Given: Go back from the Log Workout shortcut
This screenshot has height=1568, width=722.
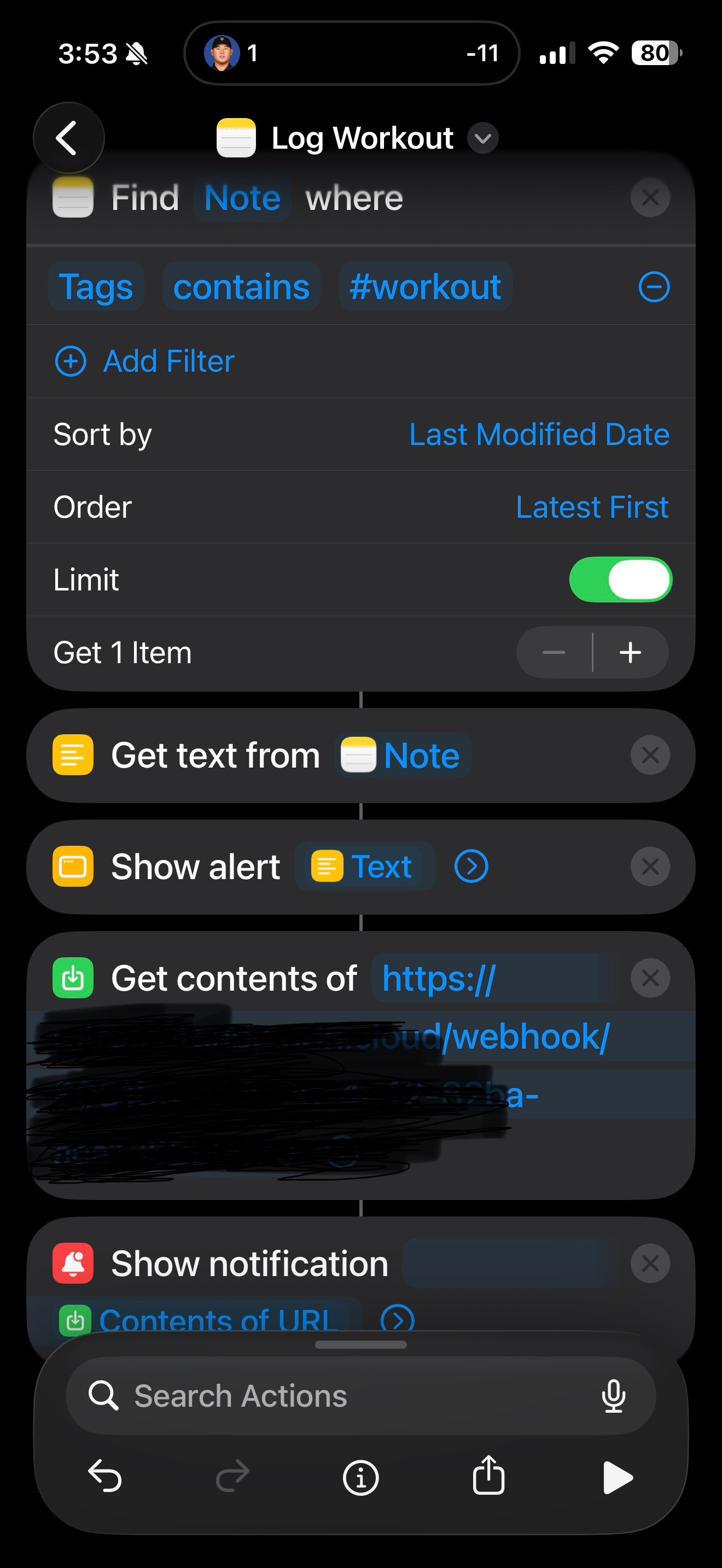Looking at the screenshot, I should pos(68,138).
